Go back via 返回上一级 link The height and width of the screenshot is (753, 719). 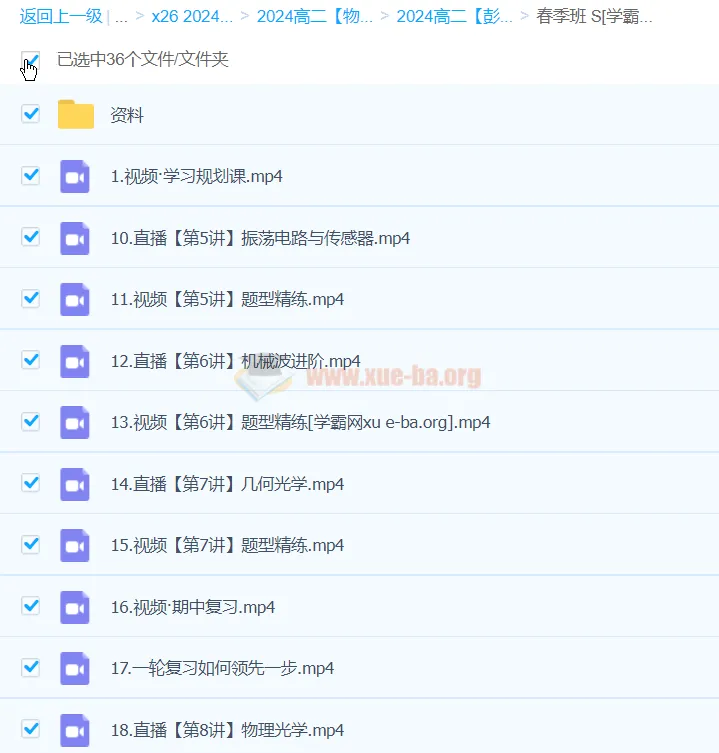(62, 16)
